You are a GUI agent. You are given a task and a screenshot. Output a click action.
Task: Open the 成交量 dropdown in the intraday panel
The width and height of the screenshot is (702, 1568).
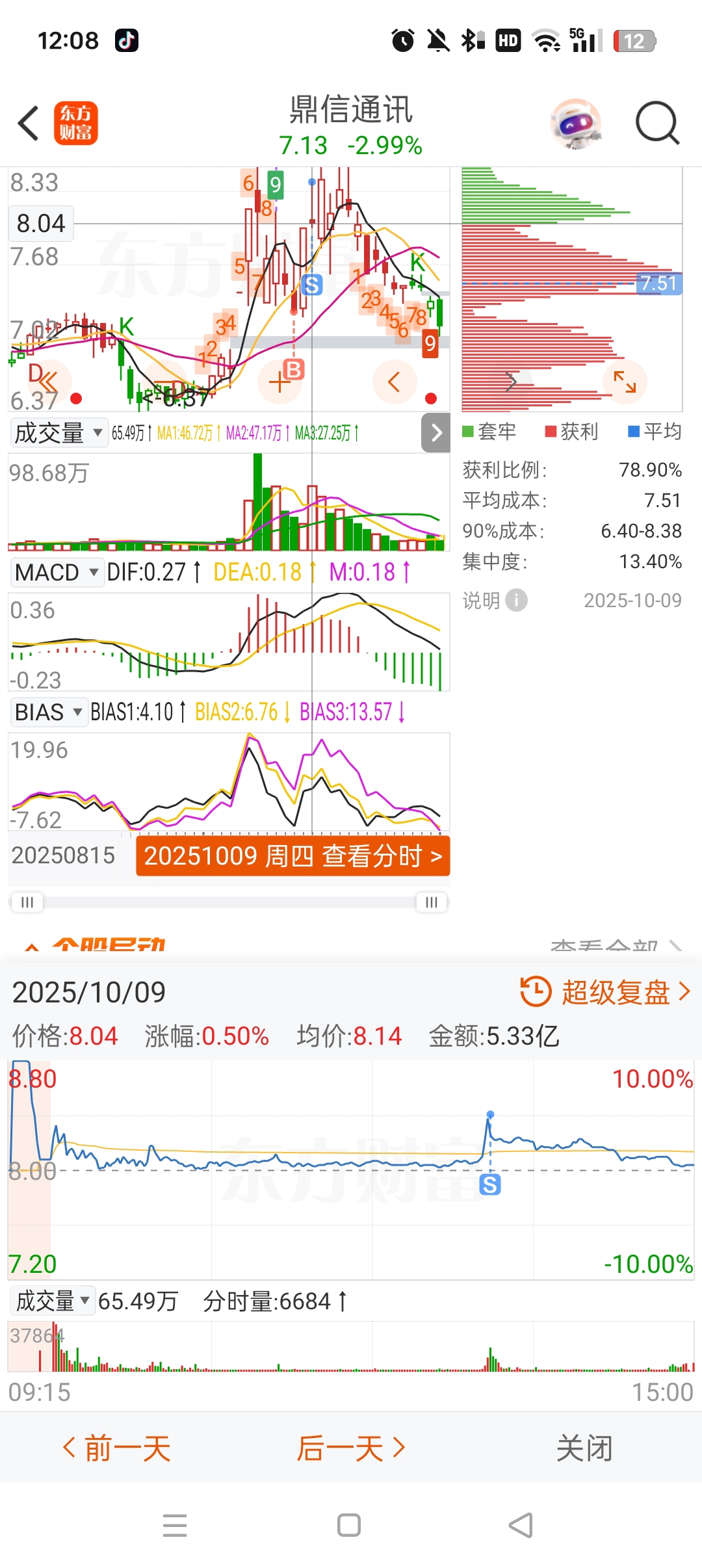(x=53, y=1301)
